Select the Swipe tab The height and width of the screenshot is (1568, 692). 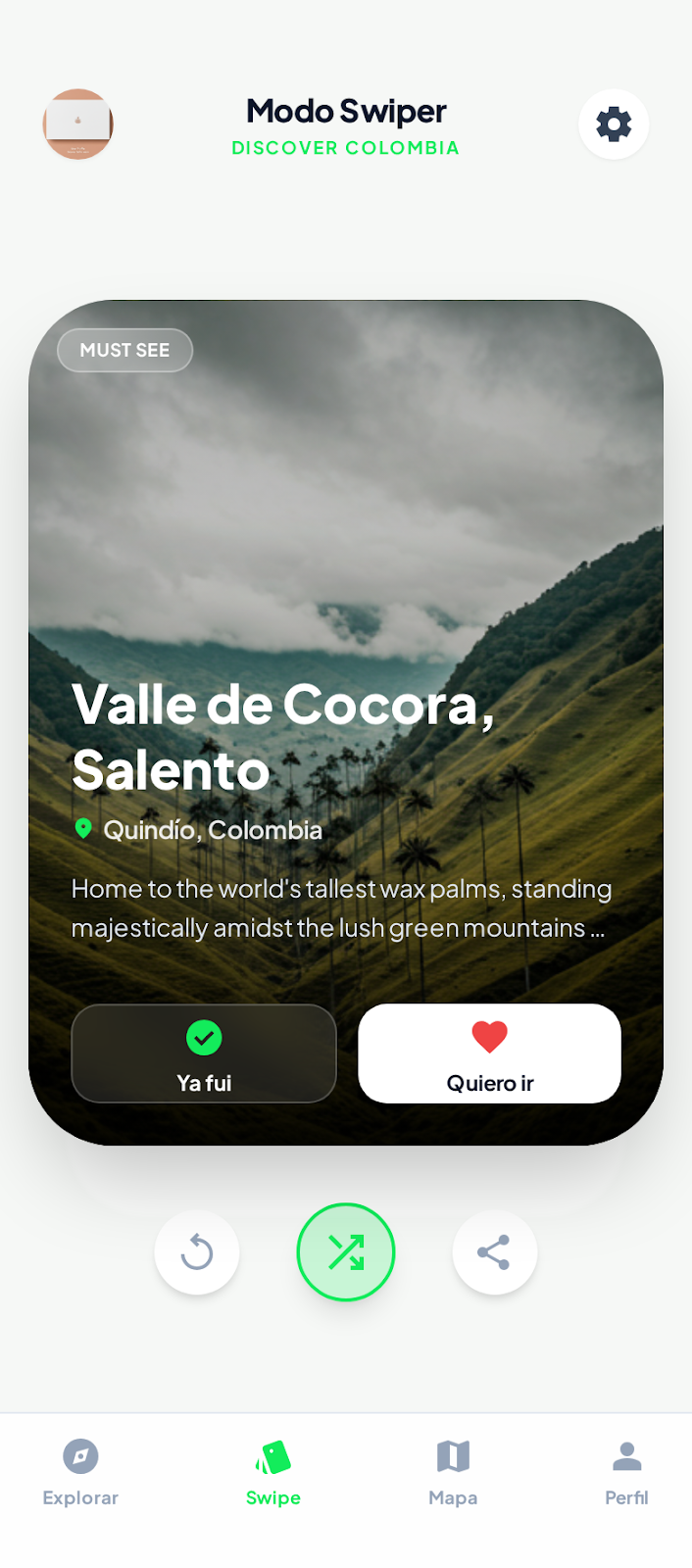tap(273, 1472)
